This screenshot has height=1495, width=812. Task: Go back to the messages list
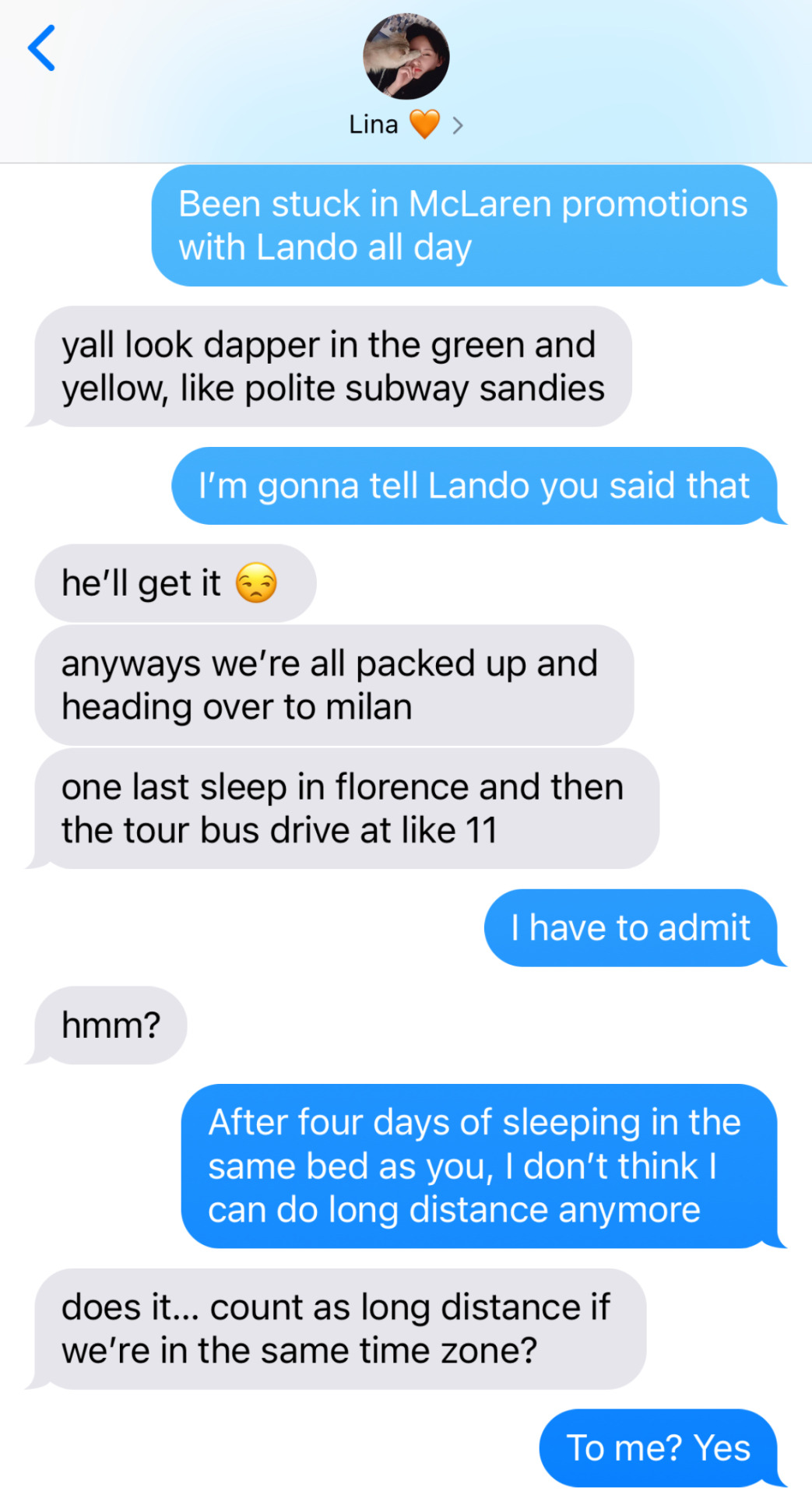[42, 48]
